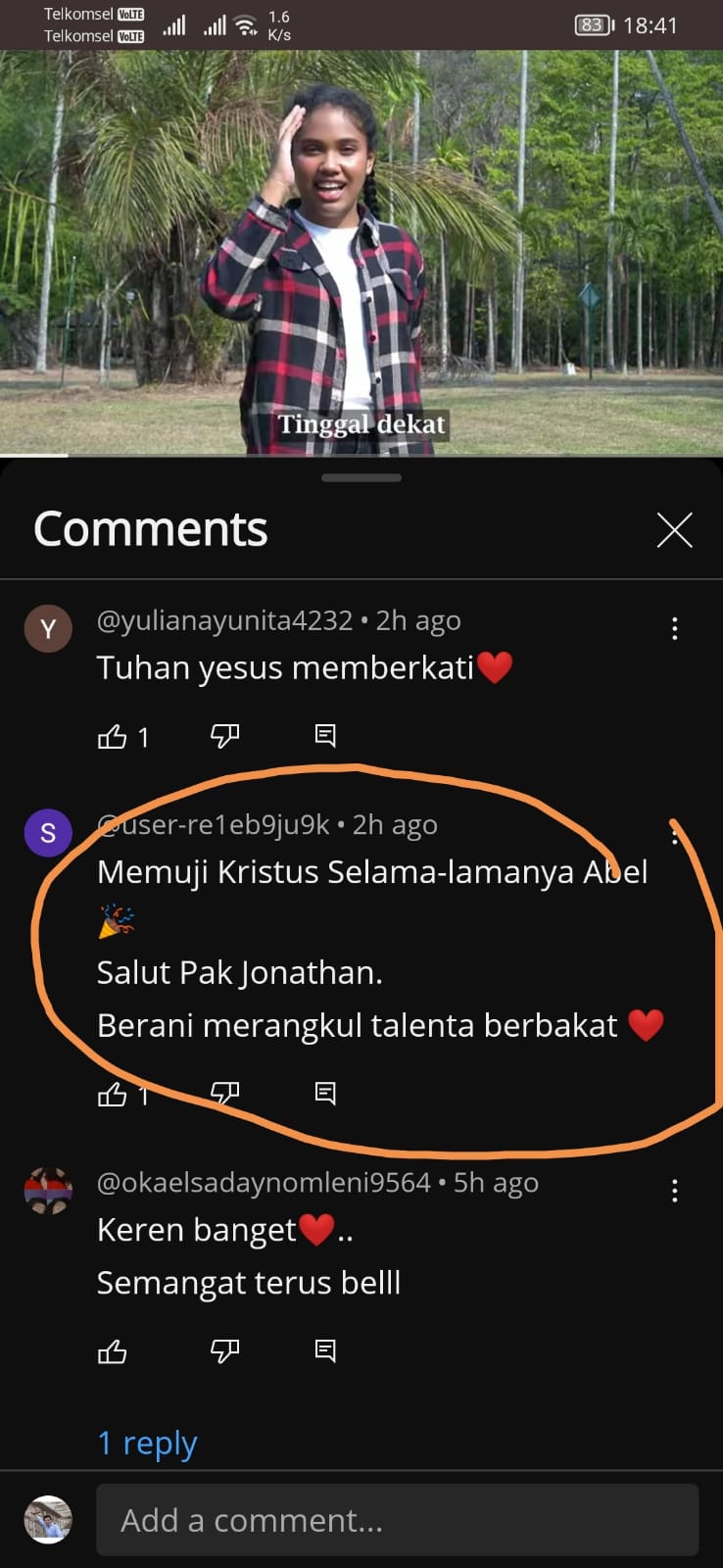Like yulianayunita4232's comment

113,736
